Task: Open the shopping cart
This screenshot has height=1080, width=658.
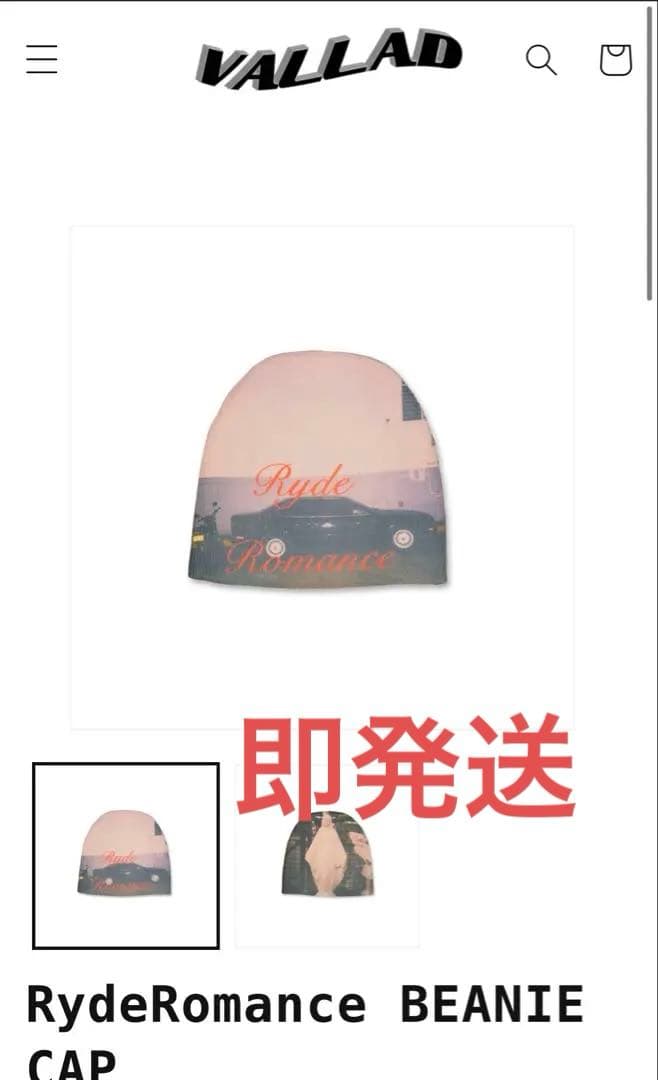Action: (615, 60)
